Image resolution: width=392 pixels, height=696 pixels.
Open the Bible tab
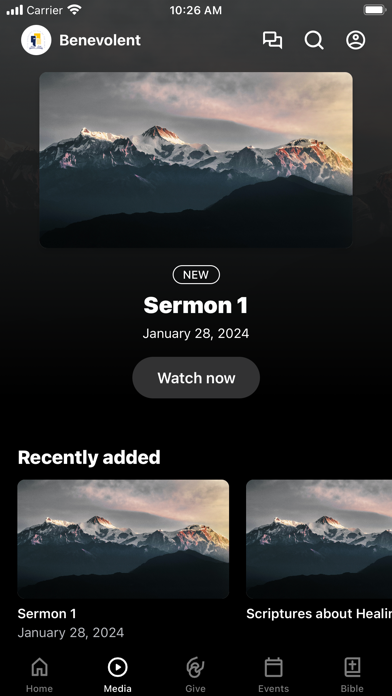[x=352, y=675]
